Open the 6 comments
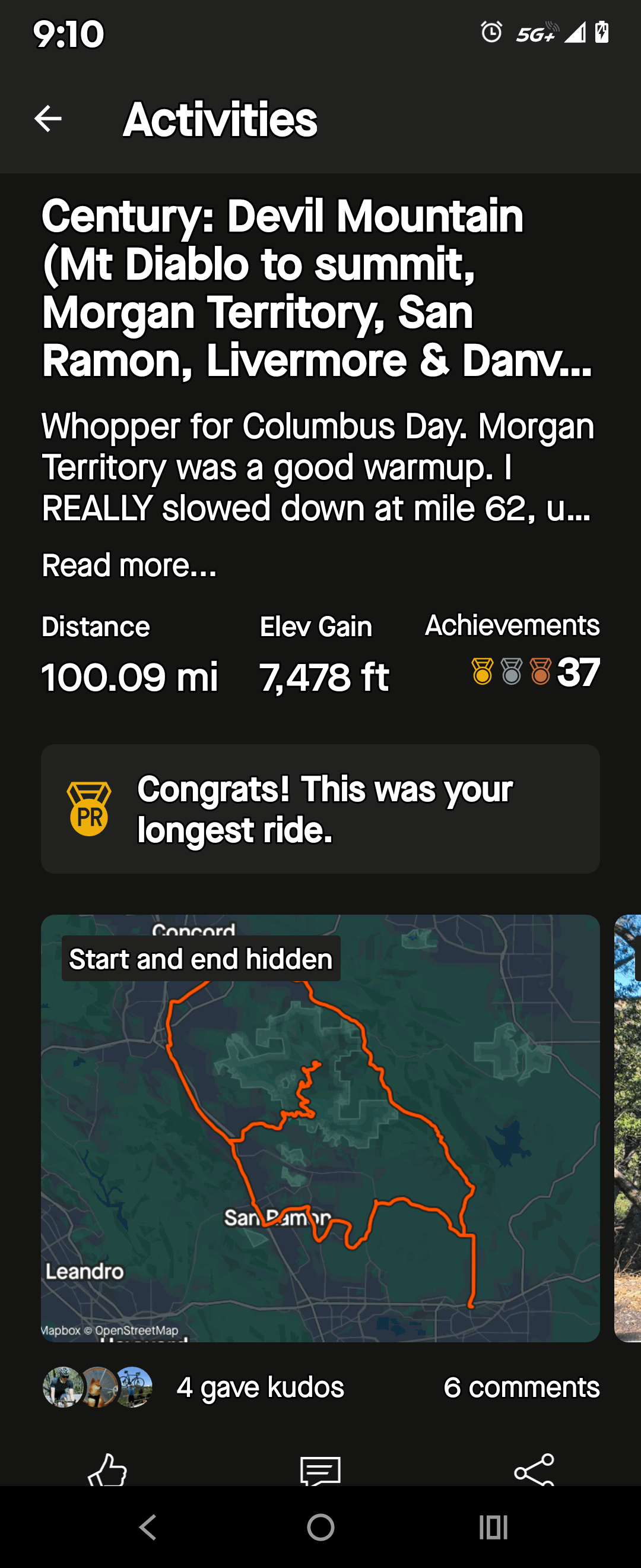 (521, 1387)
